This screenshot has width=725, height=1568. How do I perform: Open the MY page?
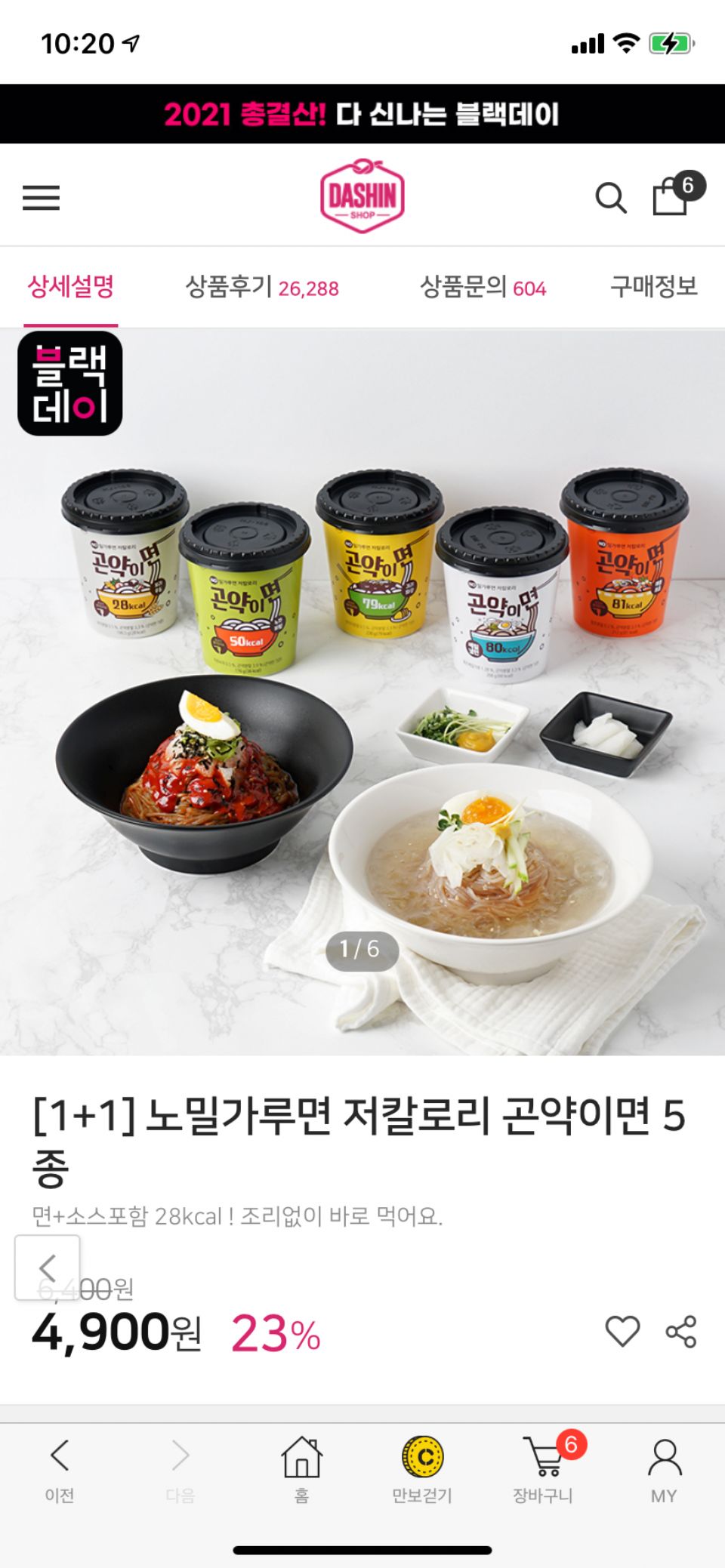tap(664, 1468)
